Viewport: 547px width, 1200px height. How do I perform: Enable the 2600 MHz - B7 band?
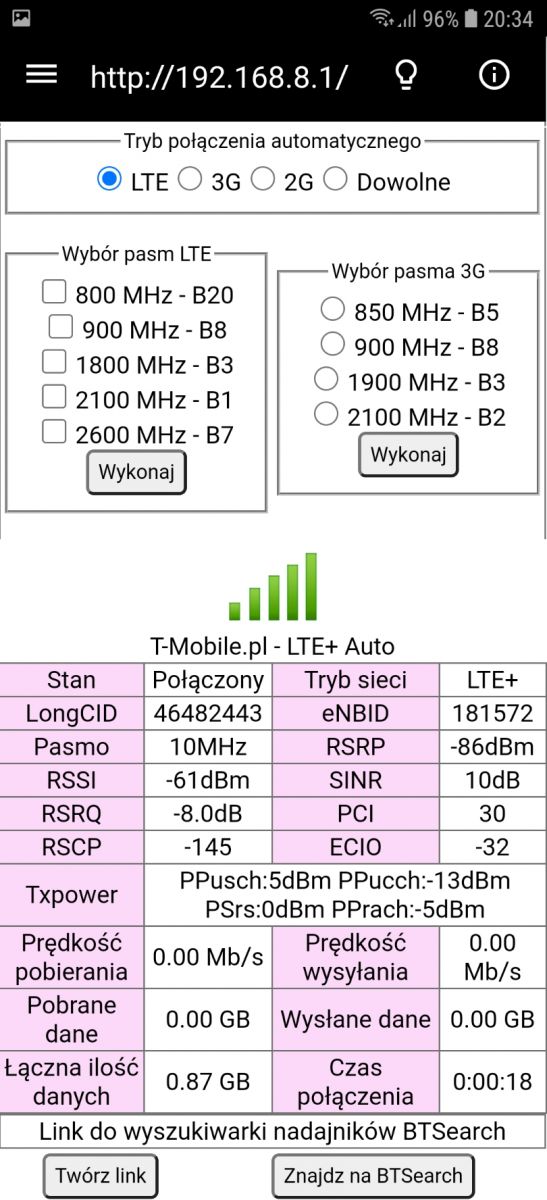(x=54, y=432)
